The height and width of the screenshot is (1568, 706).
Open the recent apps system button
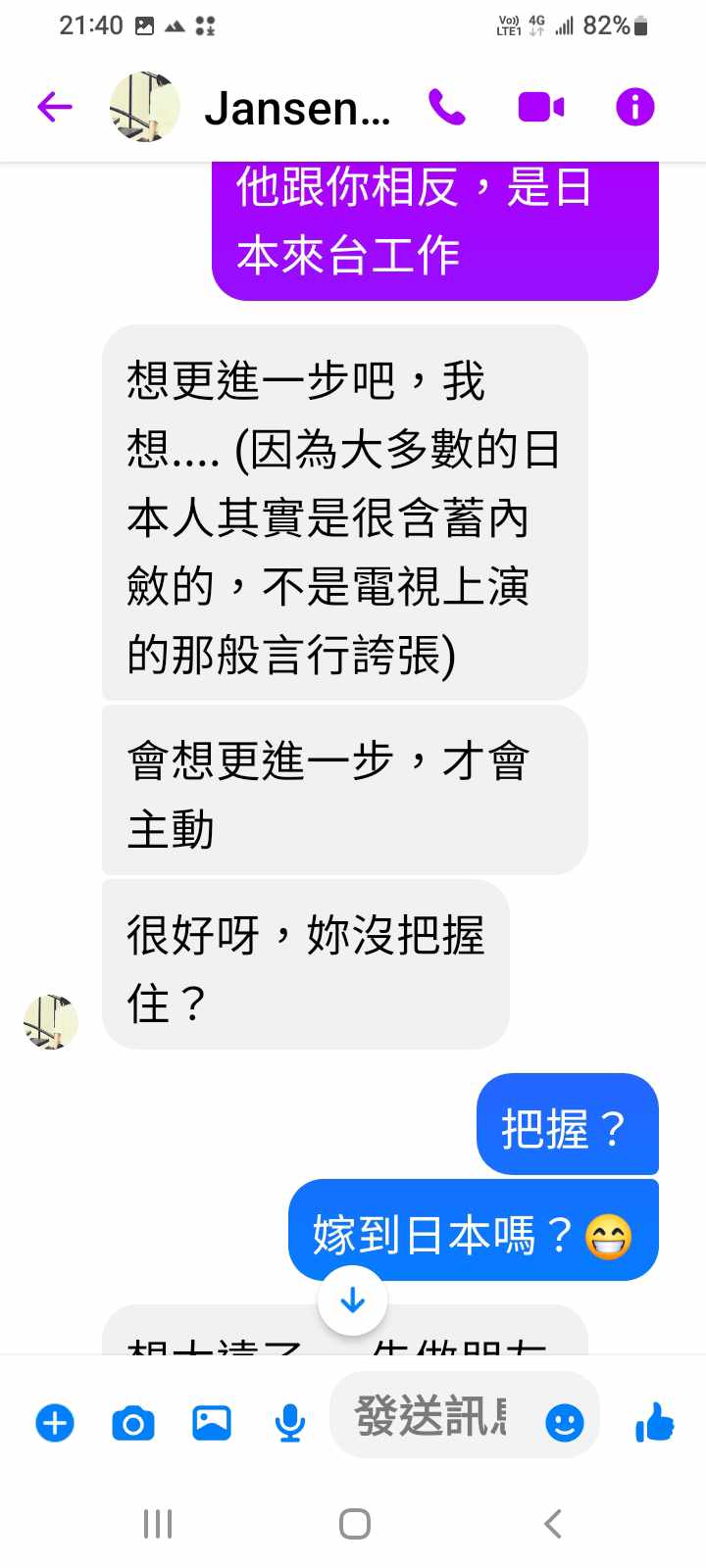click(x=157, y=1524)
